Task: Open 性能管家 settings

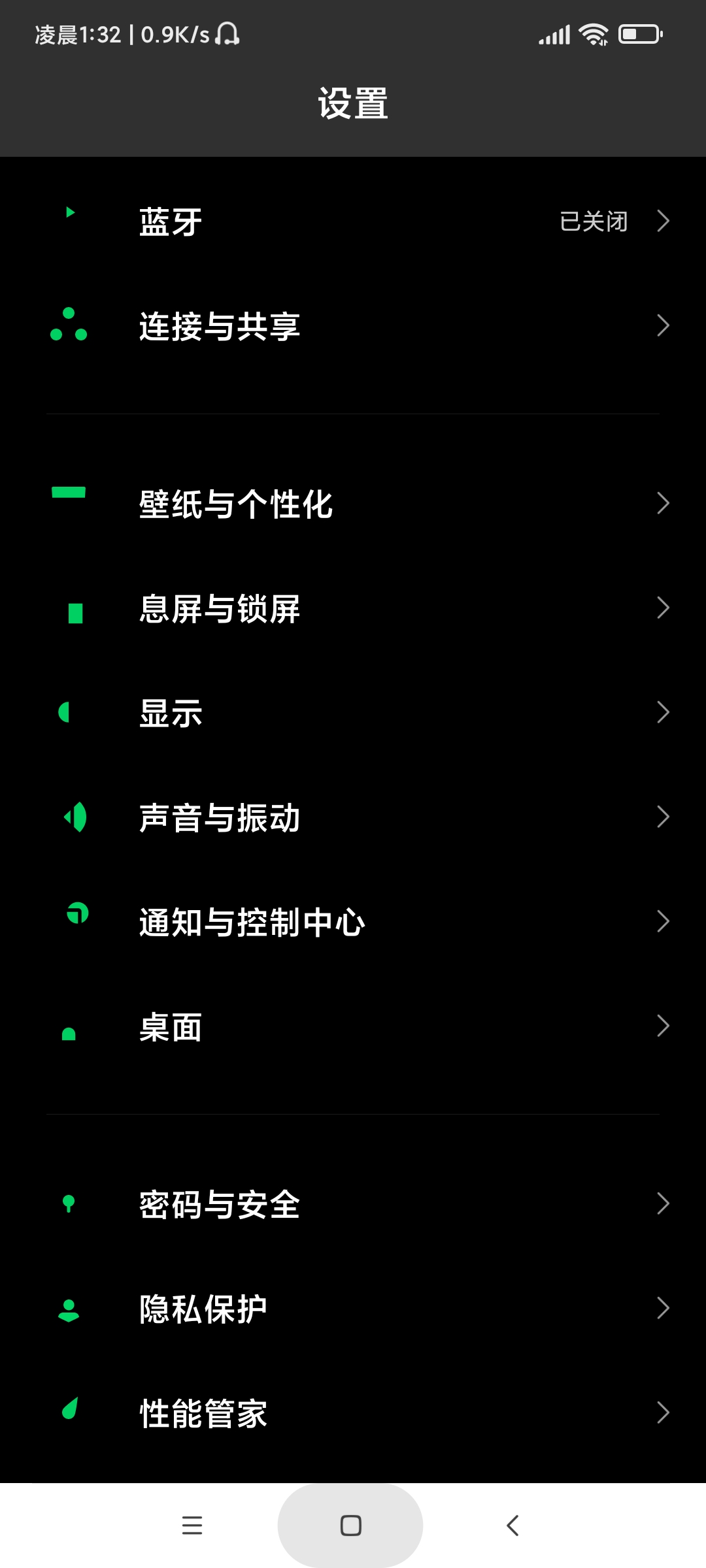Action: (353, 1413)
